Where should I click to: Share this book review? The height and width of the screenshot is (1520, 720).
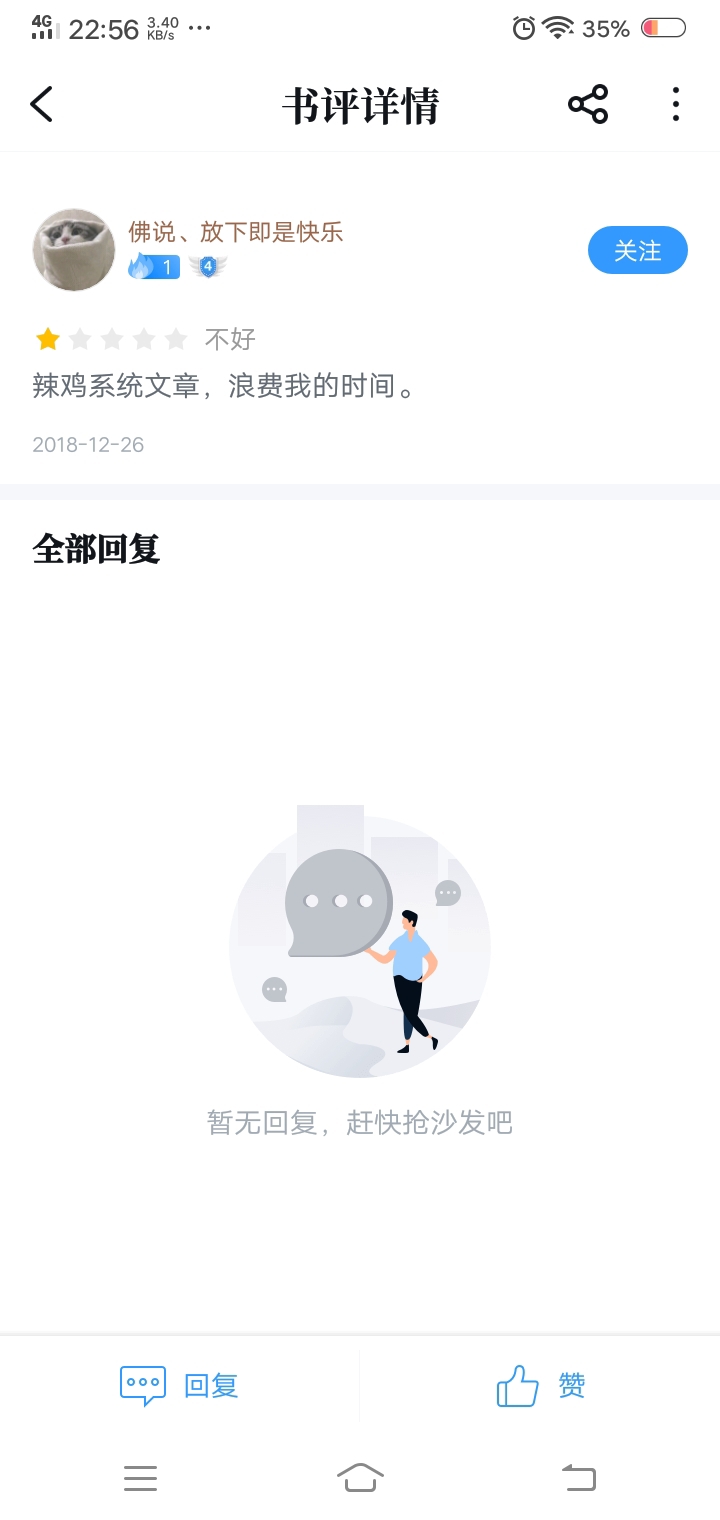pyautogui.click(x=588, y=104)
